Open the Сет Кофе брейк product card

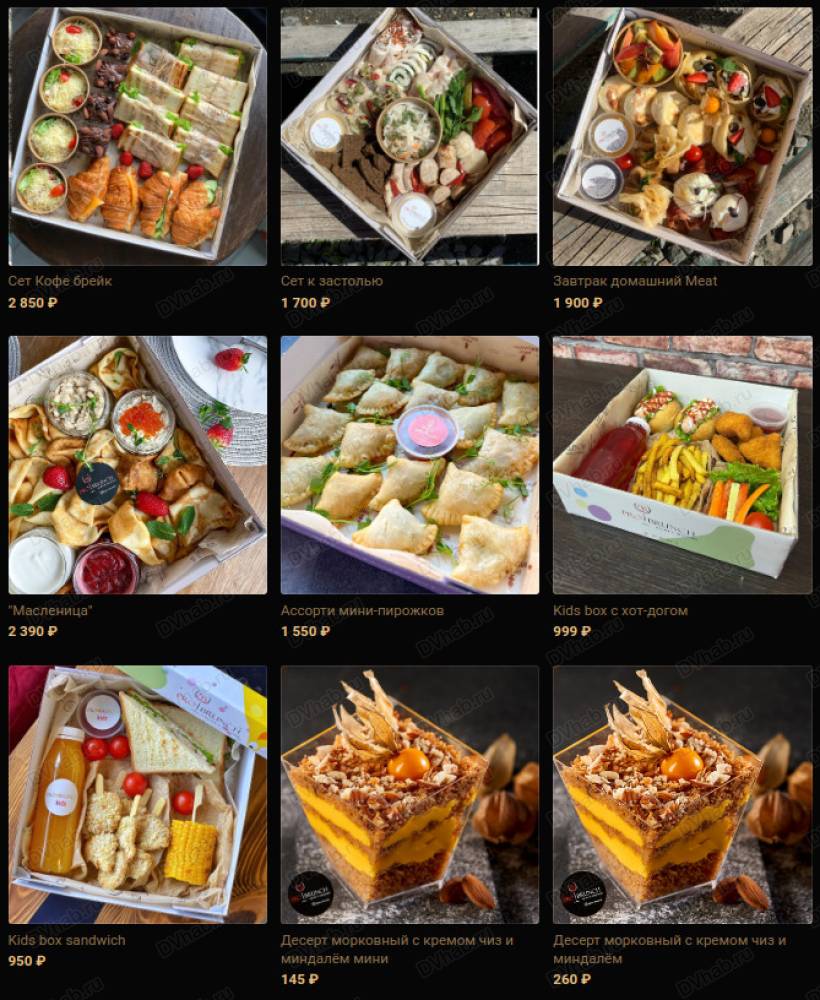[137, 137]
